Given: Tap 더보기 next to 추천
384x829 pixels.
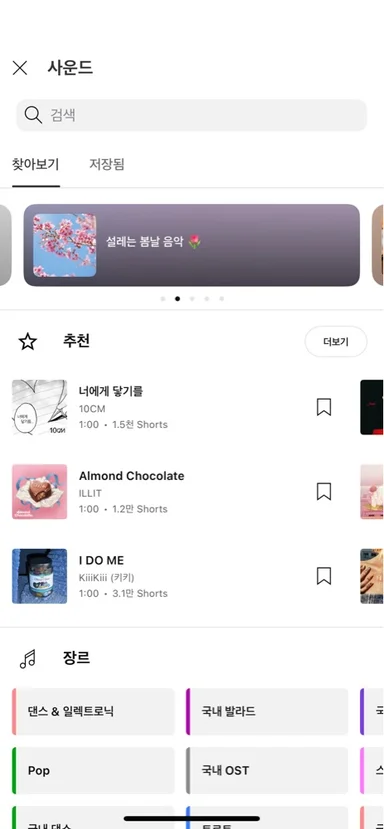Looking at the screenshot, I should (x=336, y=342).
